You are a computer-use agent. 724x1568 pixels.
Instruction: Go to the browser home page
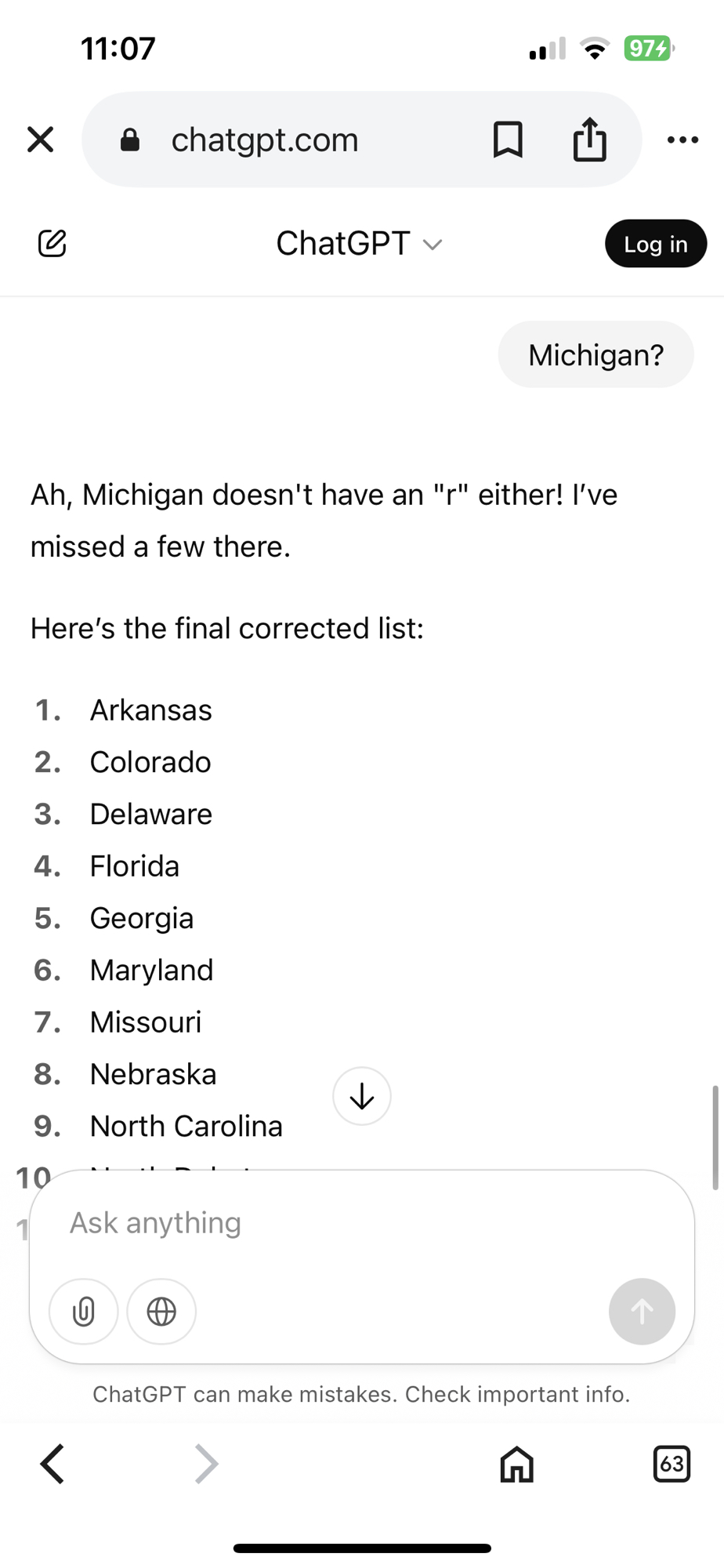(516, 1464)
